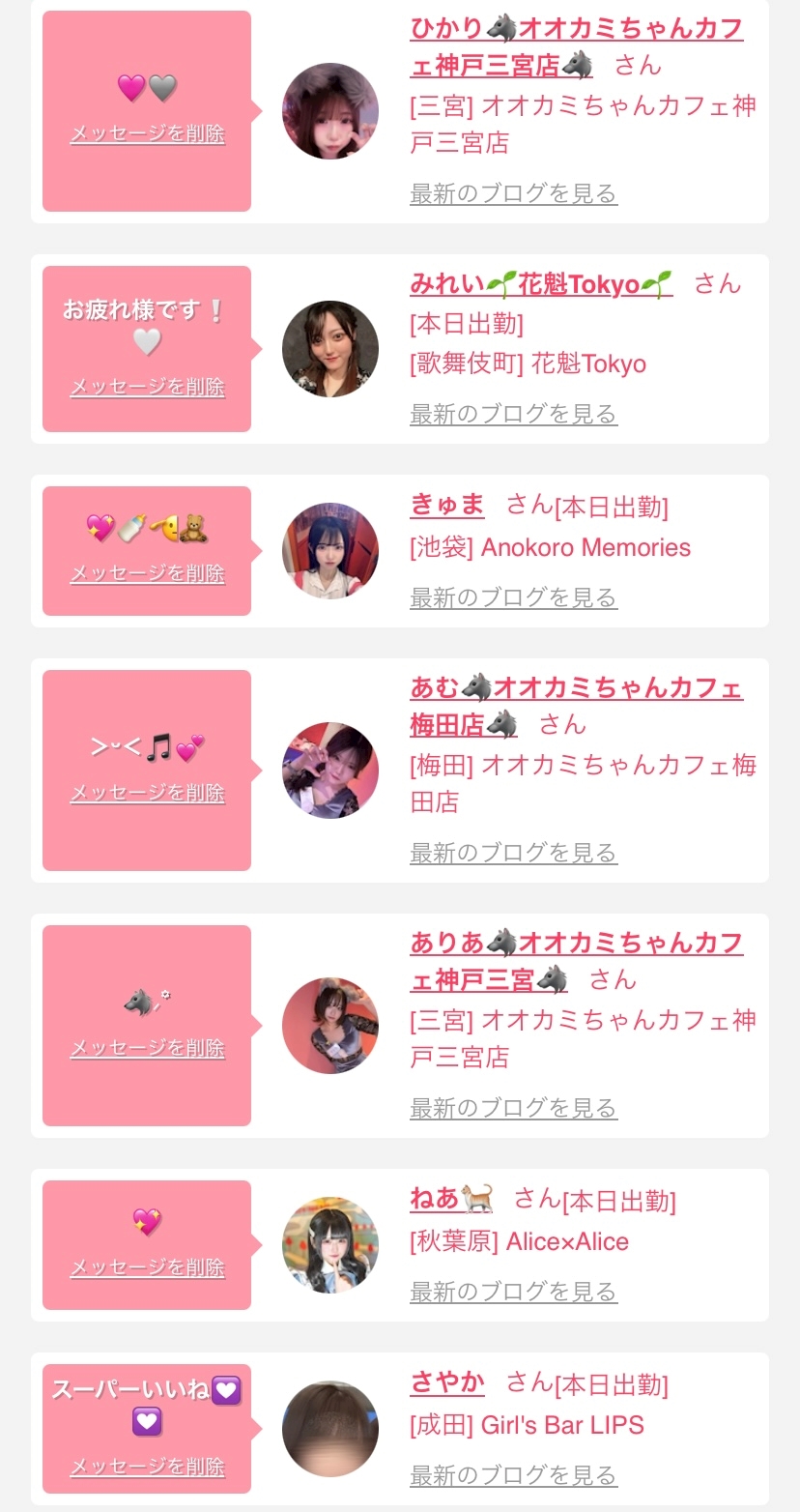View きゅま's latest blog
This screenshot has width=800, height=1512.
point(513,597)
